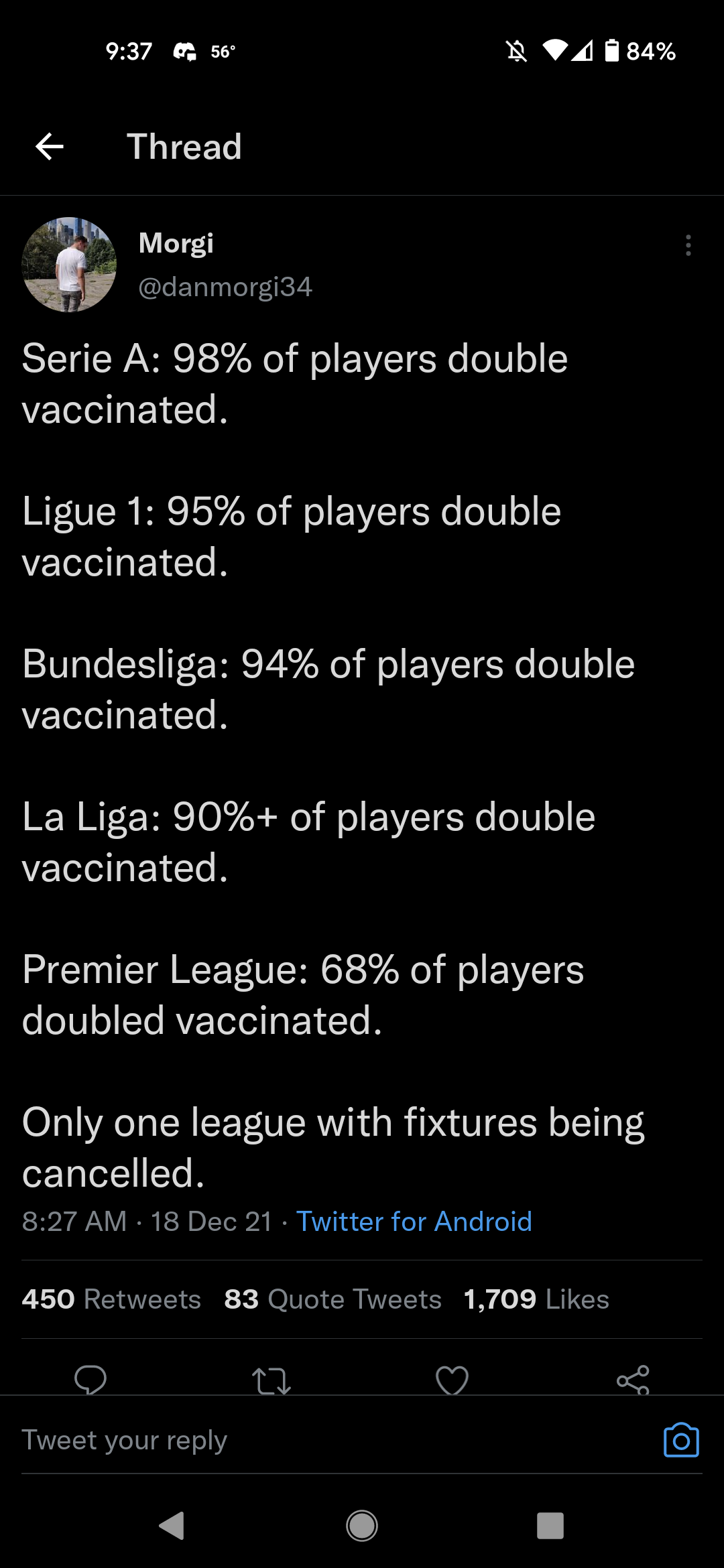This screenshot has height=1568, width=724.
Task: View the 83 Quote Tweets
Action: point(333,1299)
